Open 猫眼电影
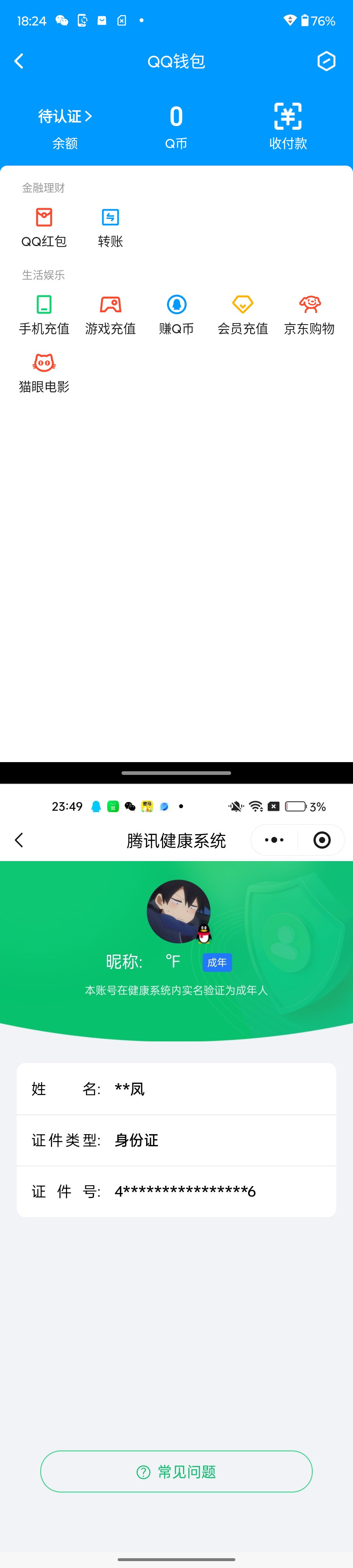 [44, 372]
